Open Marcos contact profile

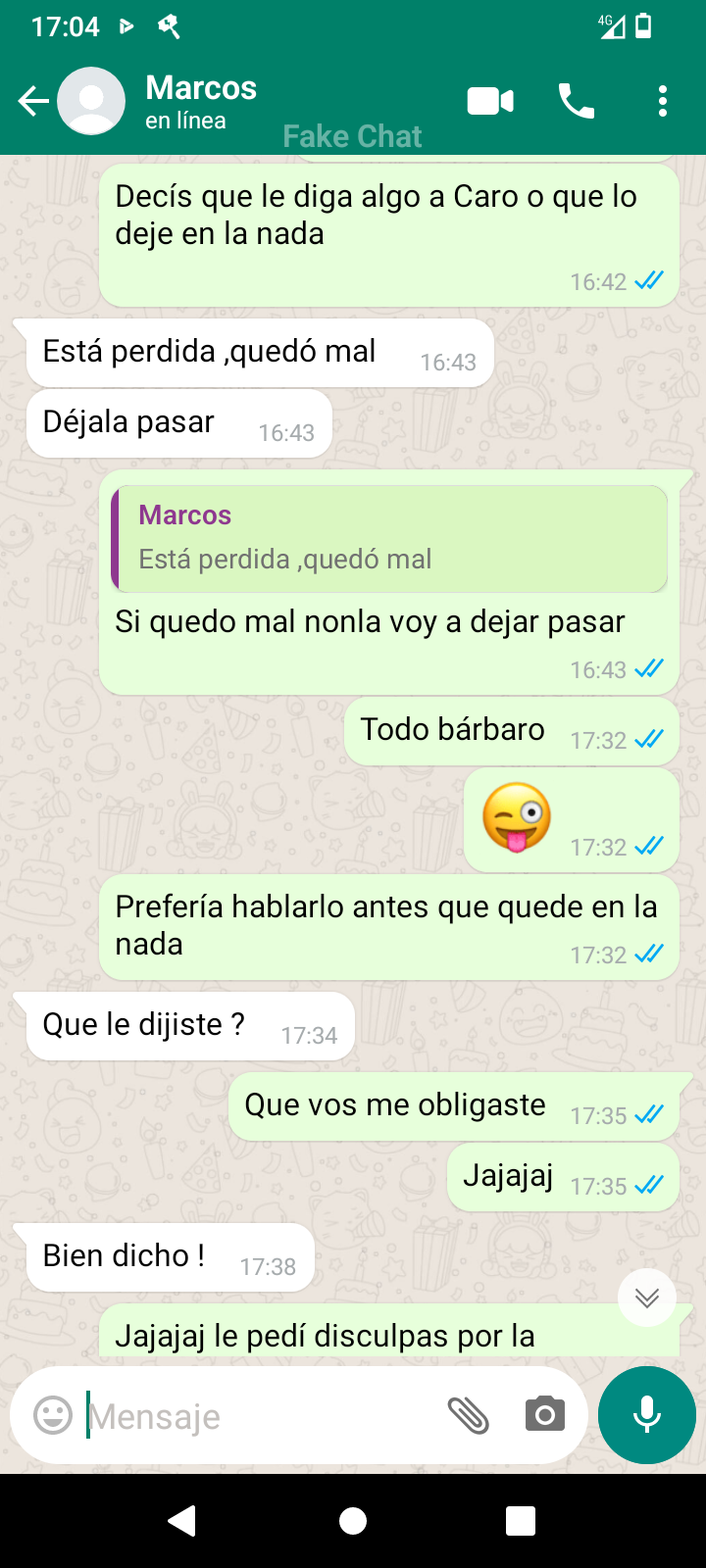pyautogui.click(x=201, y=101)
